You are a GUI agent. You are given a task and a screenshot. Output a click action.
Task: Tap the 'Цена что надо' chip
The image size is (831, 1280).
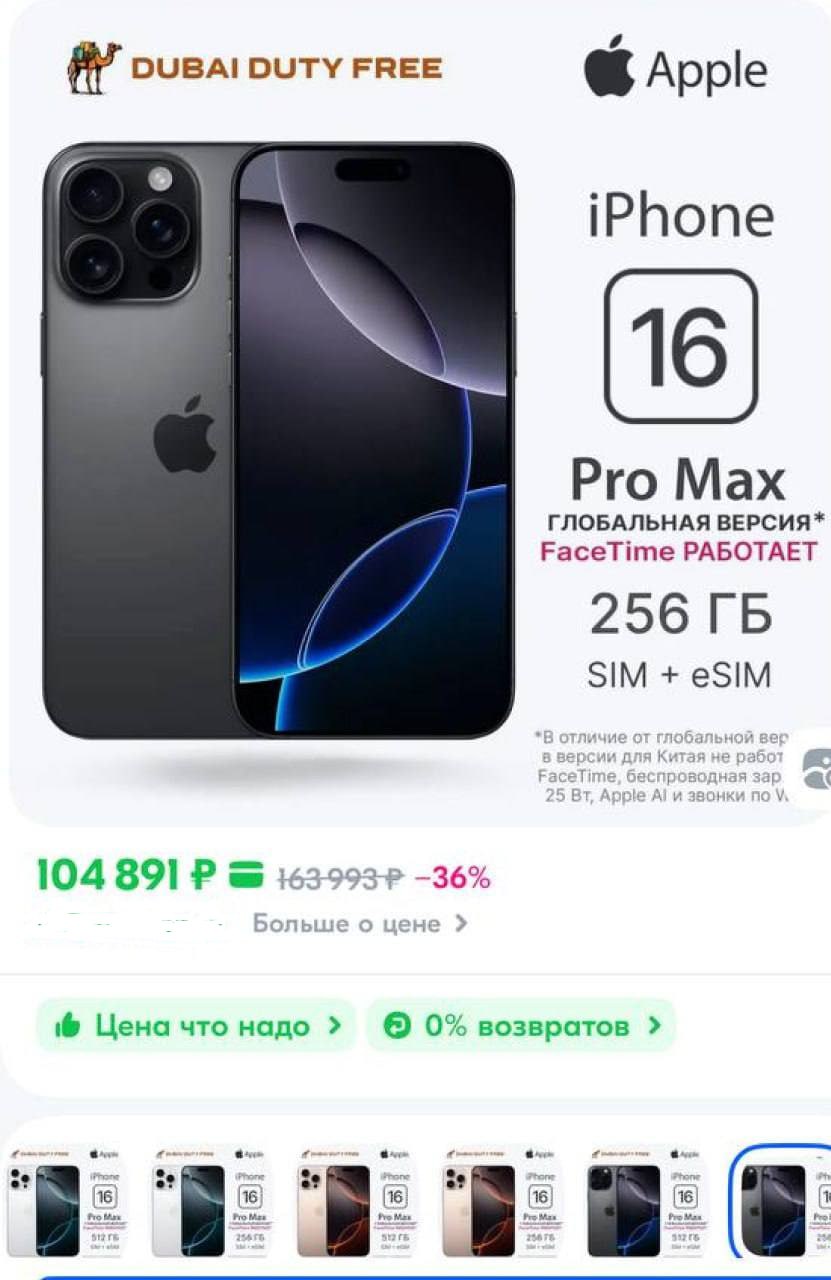(197, 1026)
